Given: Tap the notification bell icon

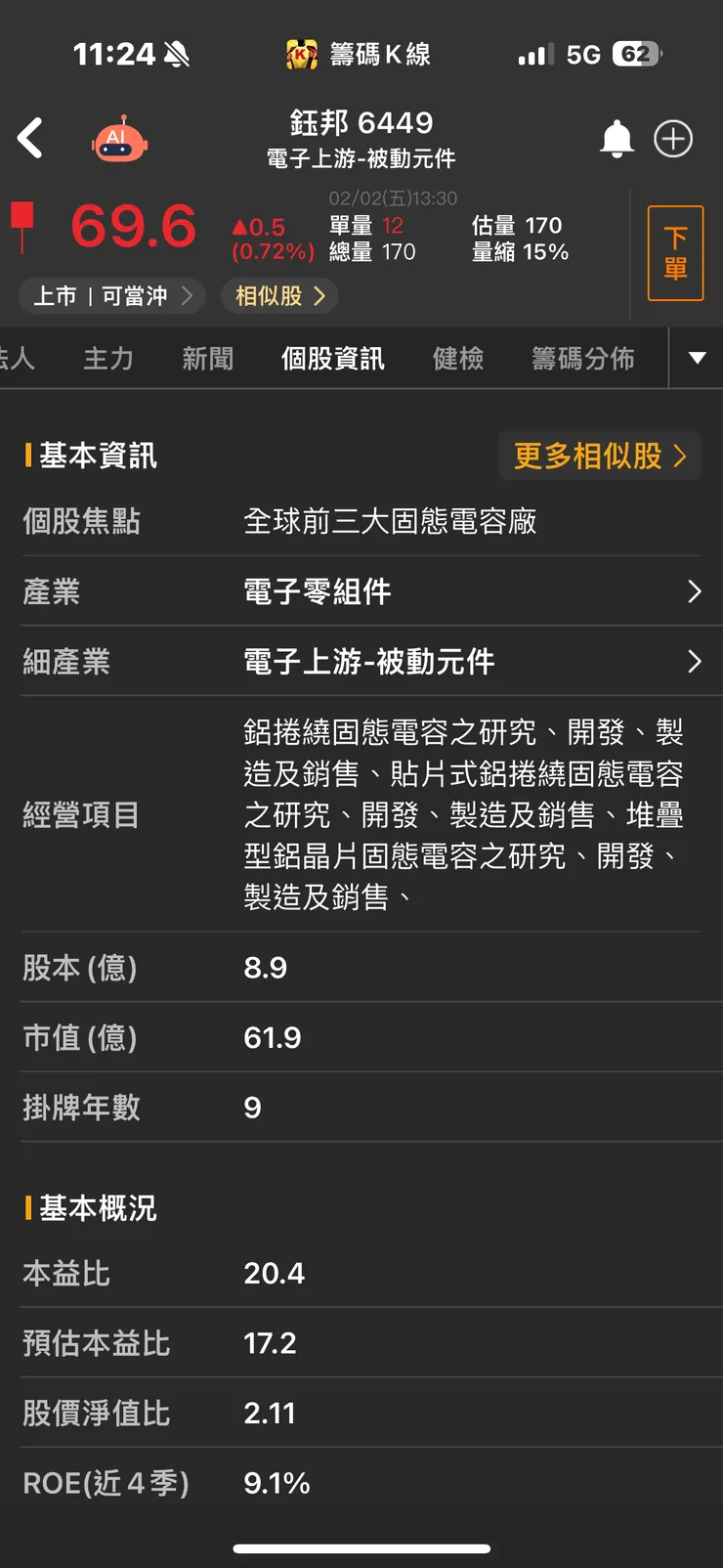Looking at the screenshot, I should pyautogui.click(x=617, y=139).
